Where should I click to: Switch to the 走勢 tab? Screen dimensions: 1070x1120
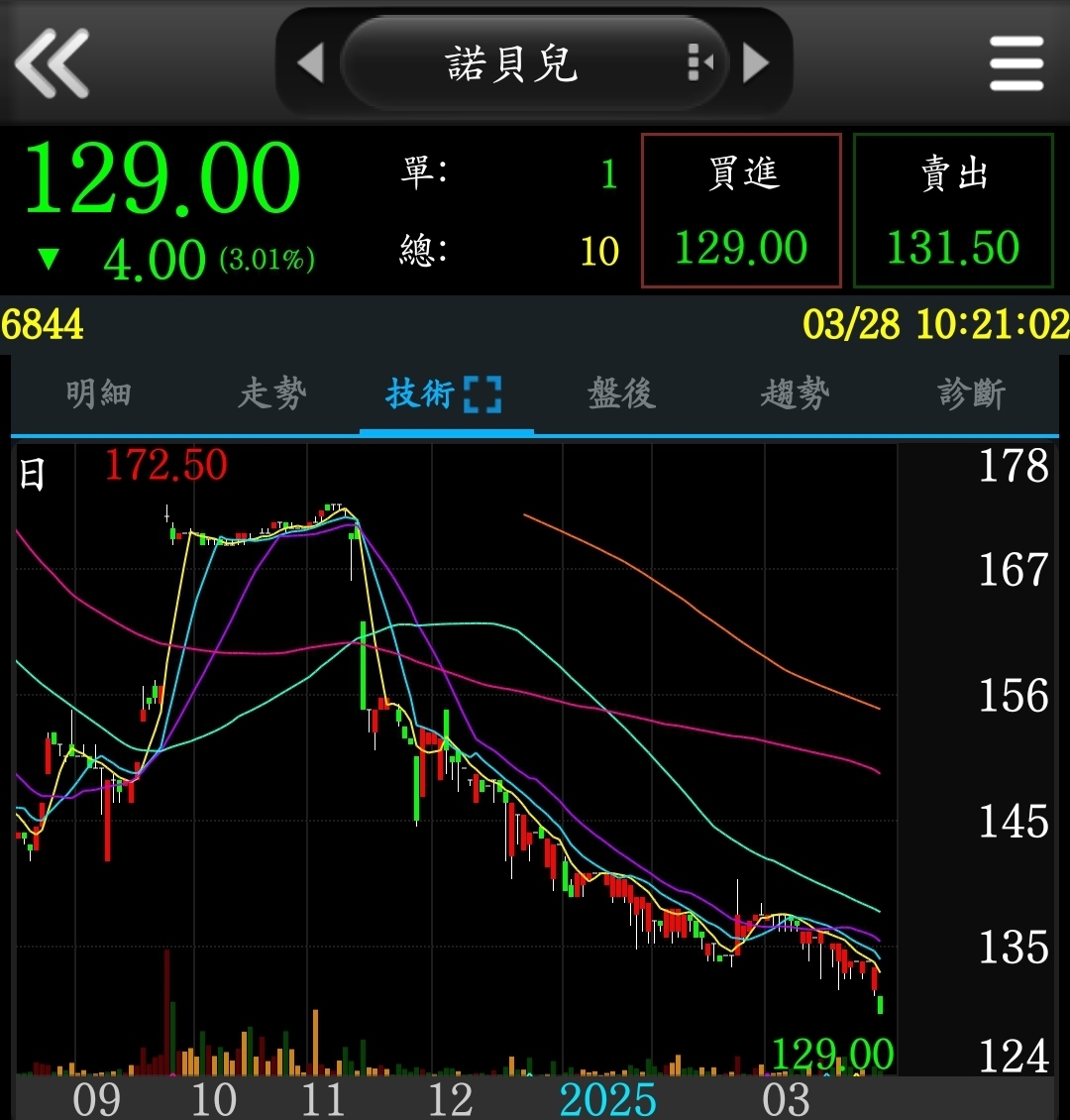click(272, 394)
